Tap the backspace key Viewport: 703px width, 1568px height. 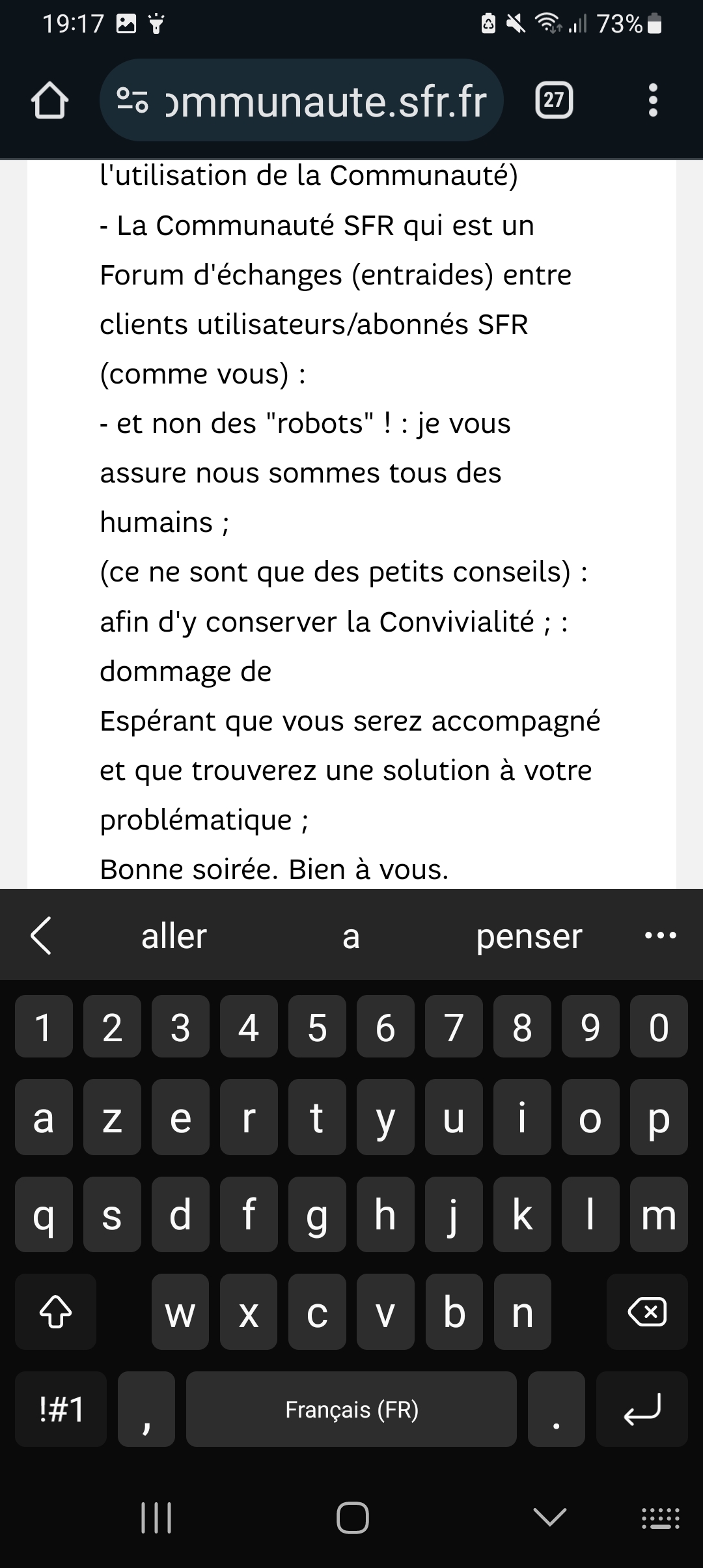pyautogui.click(x=646, y=1312)
